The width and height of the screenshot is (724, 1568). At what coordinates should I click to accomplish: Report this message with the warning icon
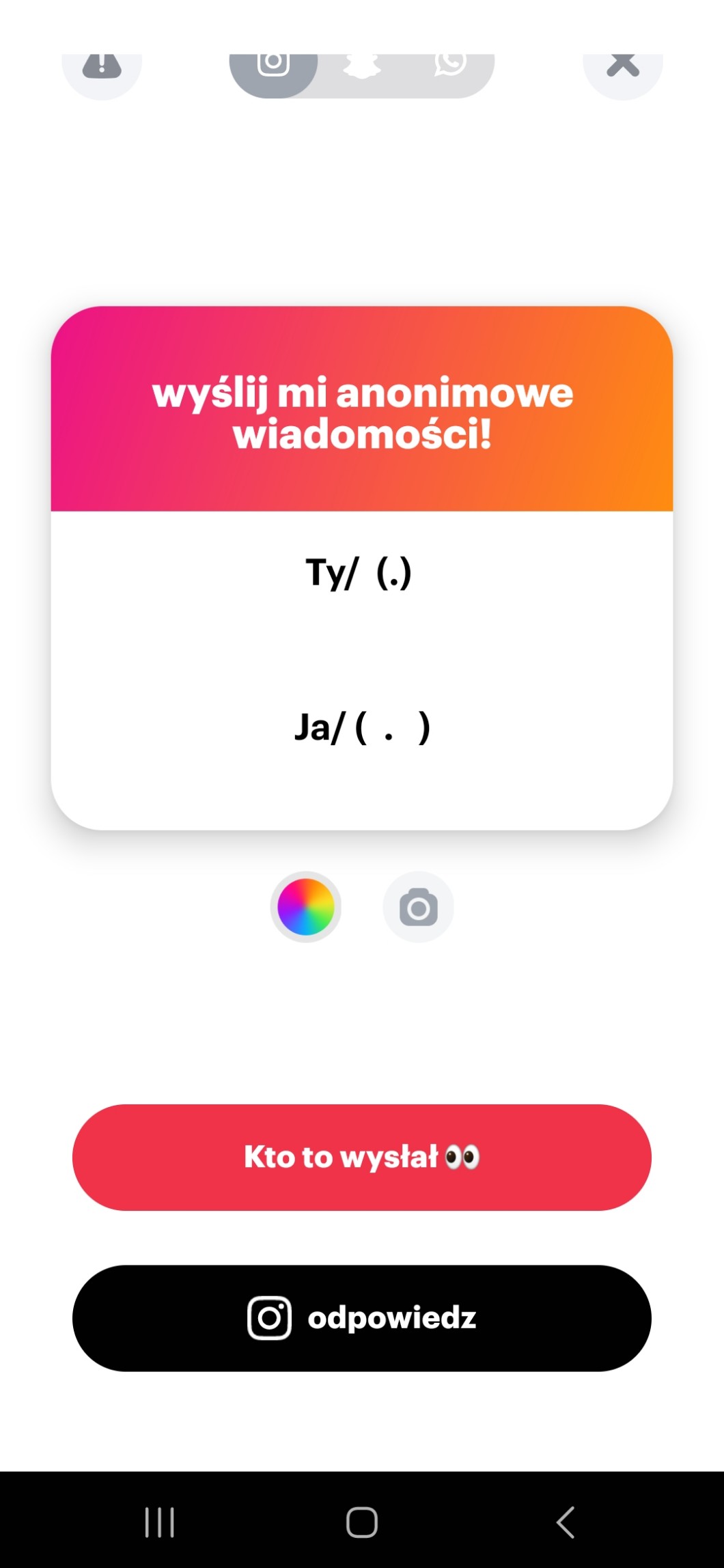pyautogui.click(x=102, y=70)
